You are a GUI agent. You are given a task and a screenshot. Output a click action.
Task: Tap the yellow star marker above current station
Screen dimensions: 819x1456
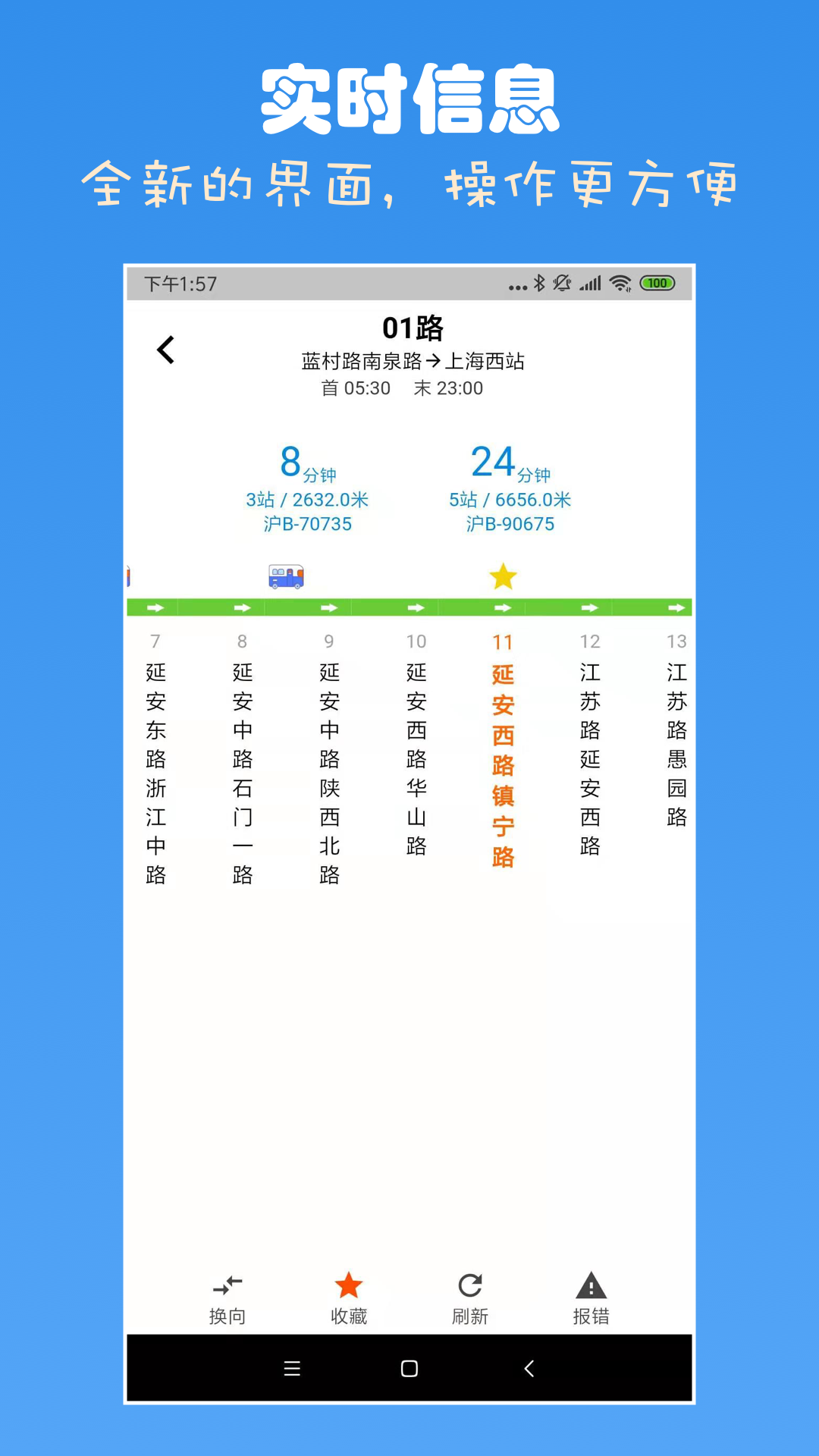pyautogui.click(x=502, y=576)
